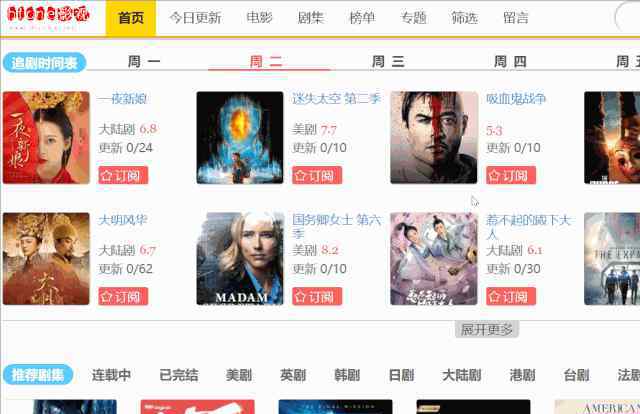640x414 pixels.
Task: Filter recommendations by 大陆剧
Action: [x=461, y=375]
